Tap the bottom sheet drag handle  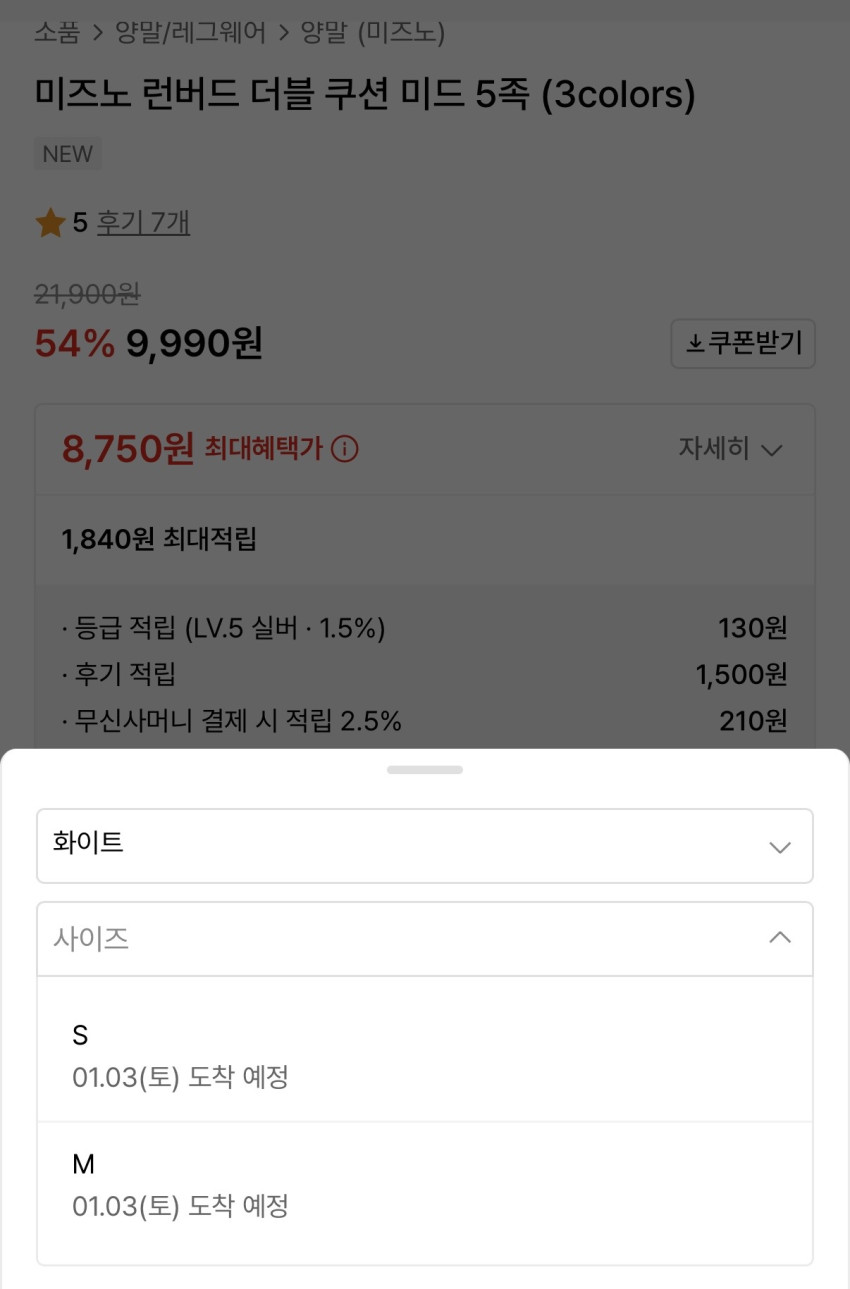point(425,770)
